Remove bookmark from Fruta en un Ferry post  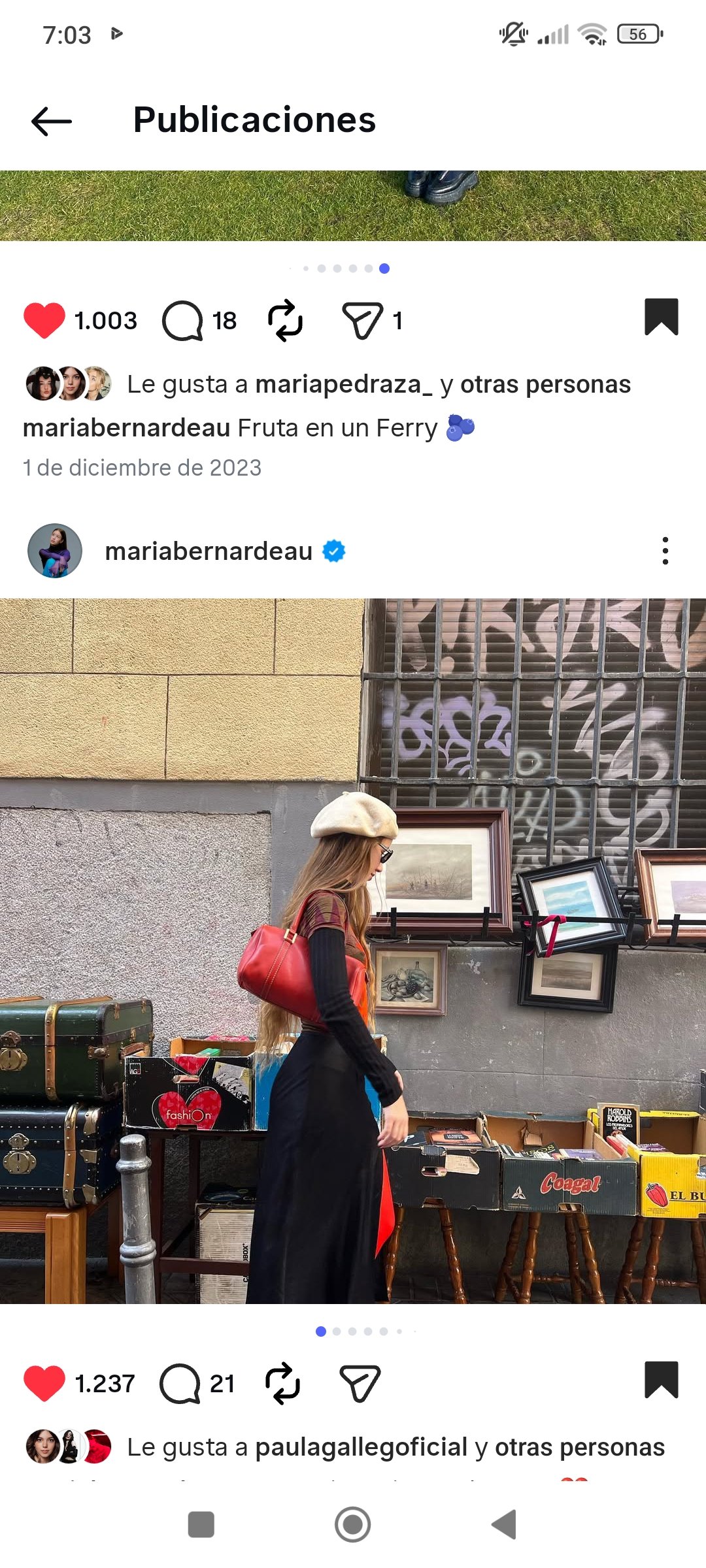click(x=661, y=318)
